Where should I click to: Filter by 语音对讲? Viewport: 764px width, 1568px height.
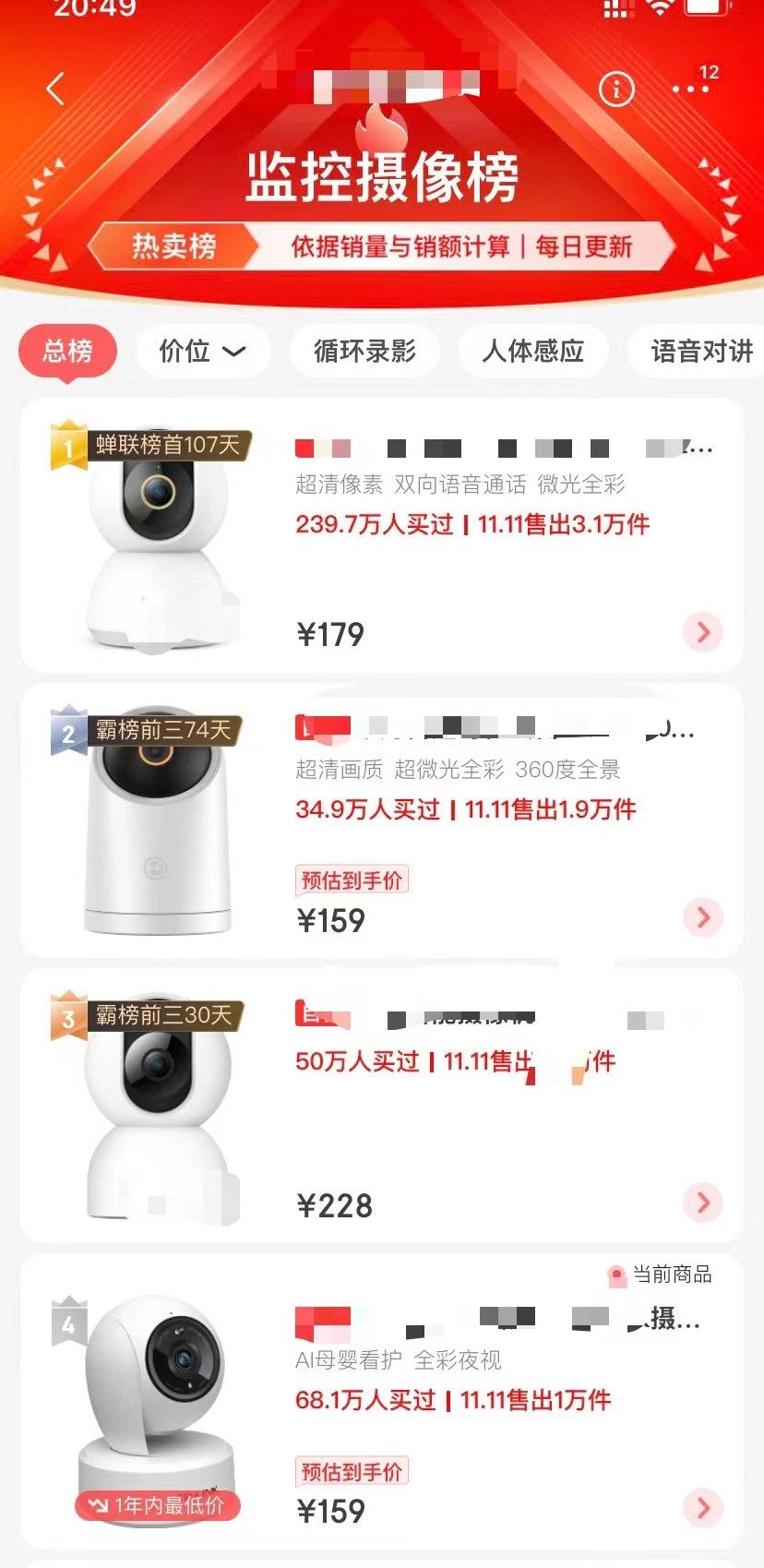(699, 351)
